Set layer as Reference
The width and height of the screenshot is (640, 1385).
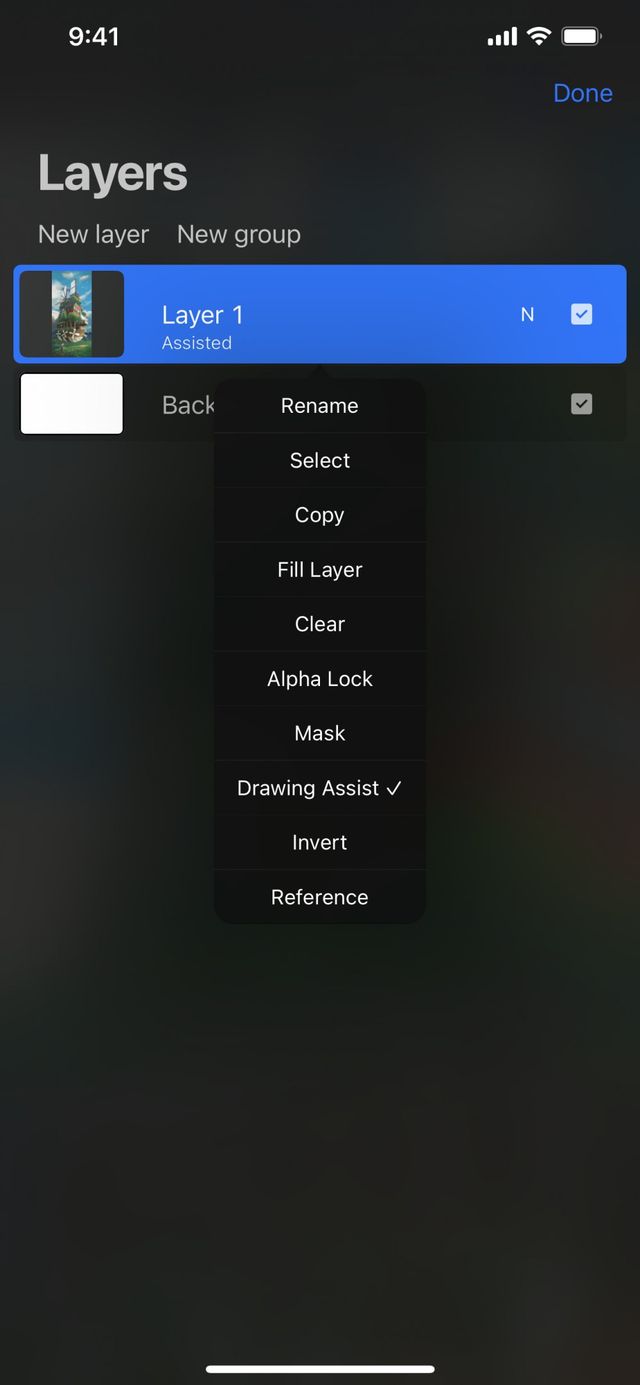pyautogui.click(x=319, y=897)
